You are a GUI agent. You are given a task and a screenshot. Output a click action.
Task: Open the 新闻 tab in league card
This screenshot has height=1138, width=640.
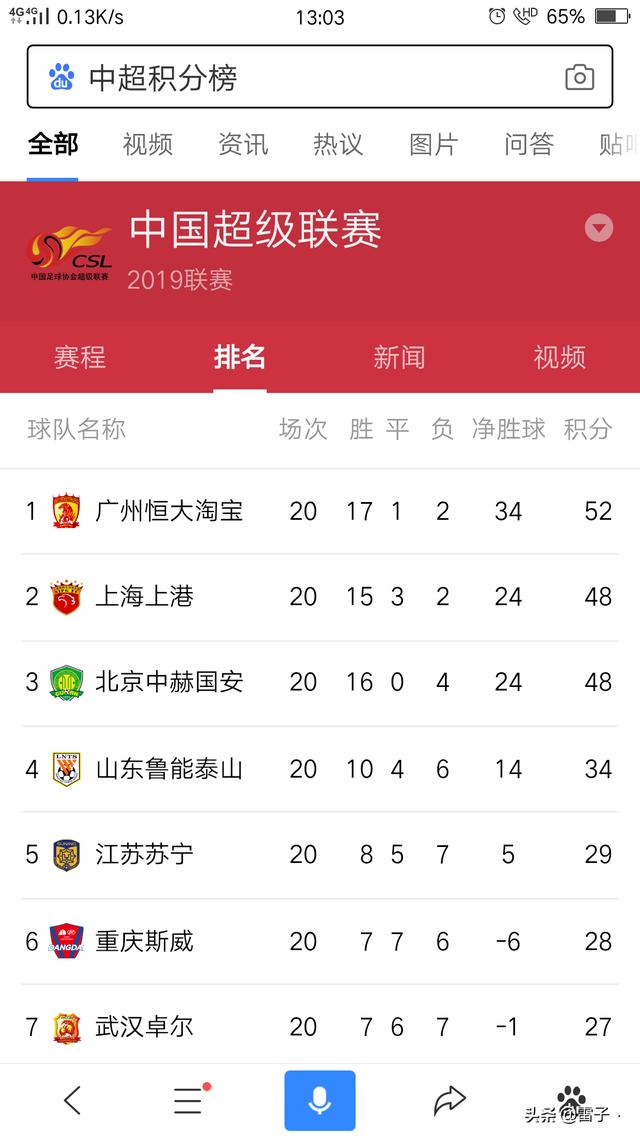point(399,357)
